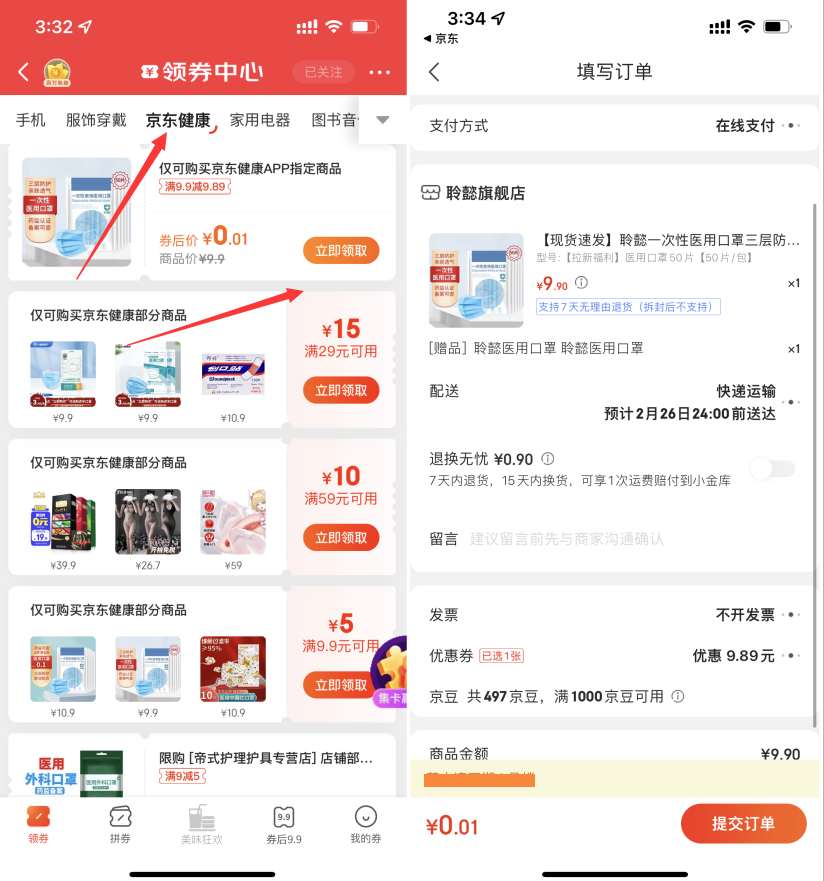Claim the ¥10 满59元可用 coupon
Screen dimensions: 824x881
341,538
